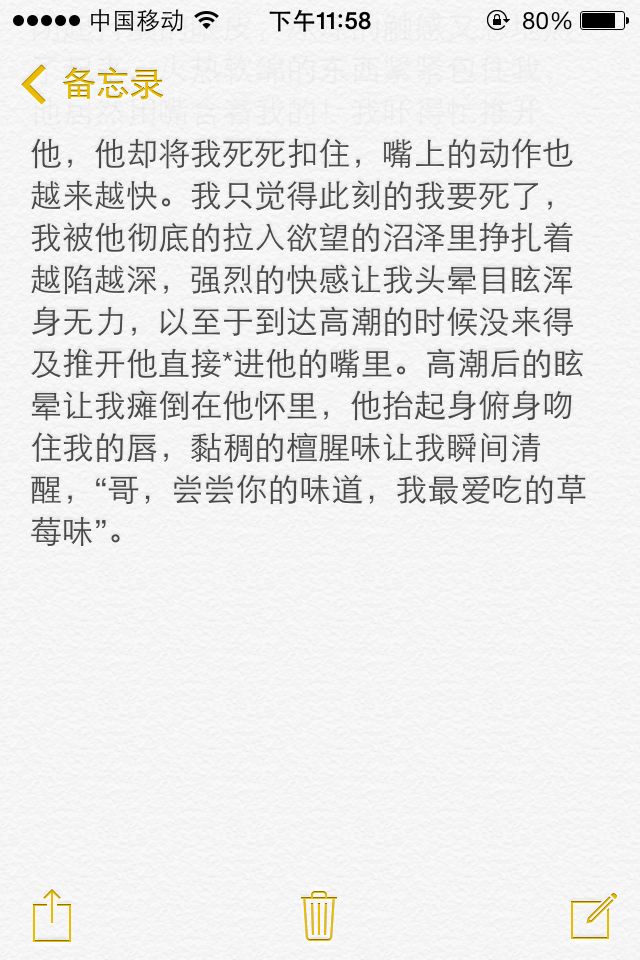Tap the note text to edit
The image size is (640, 960).
(308, 343)
